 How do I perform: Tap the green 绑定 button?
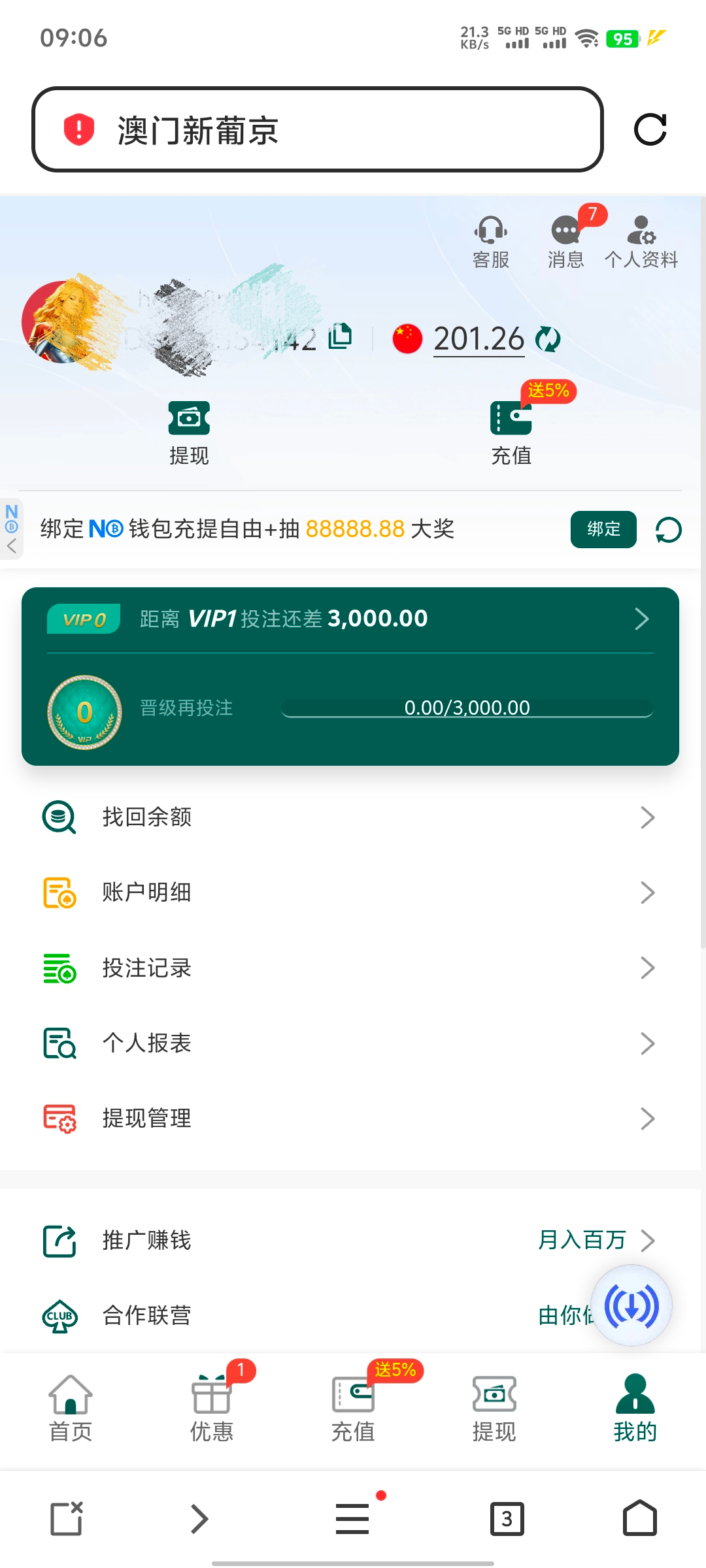point(603,529)
